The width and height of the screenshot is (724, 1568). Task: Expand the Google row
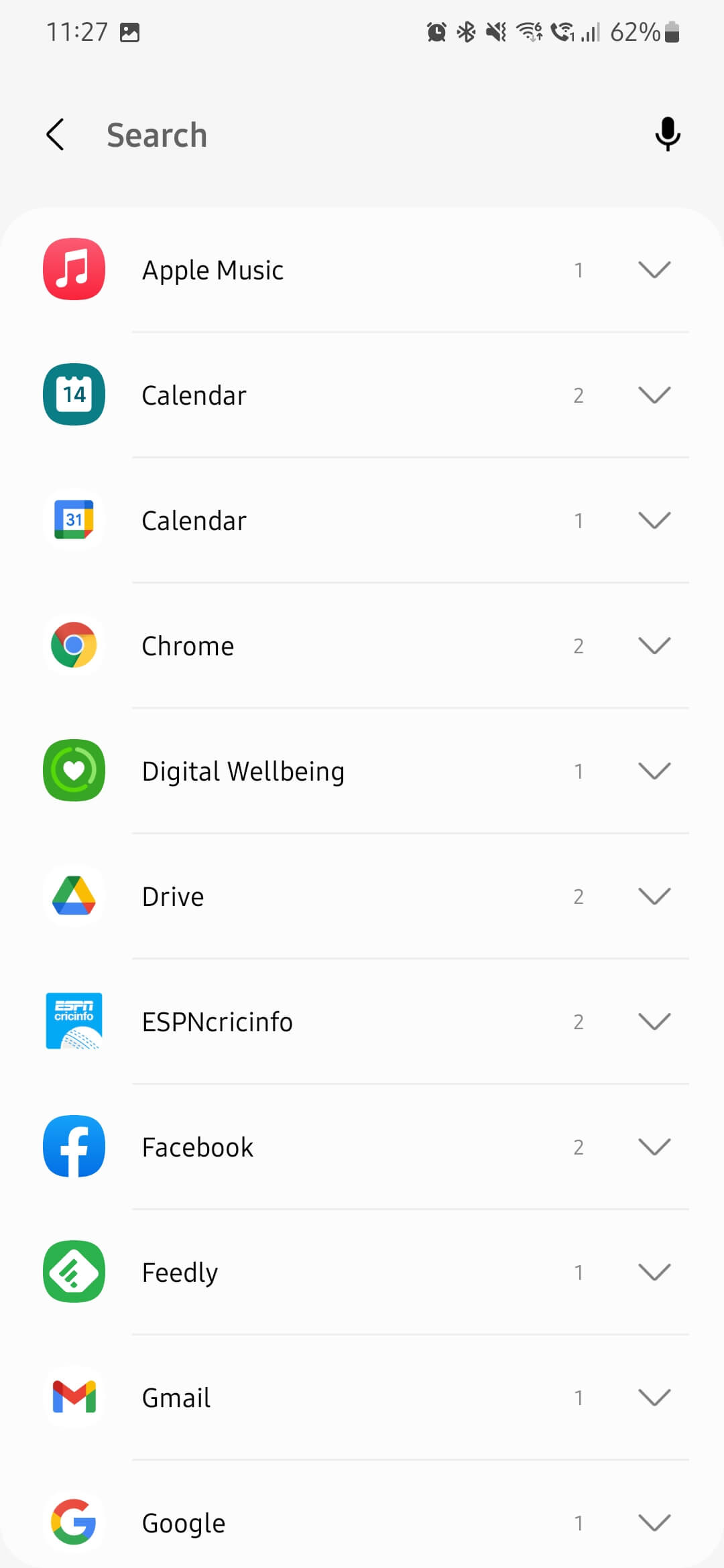(654, 1523)
